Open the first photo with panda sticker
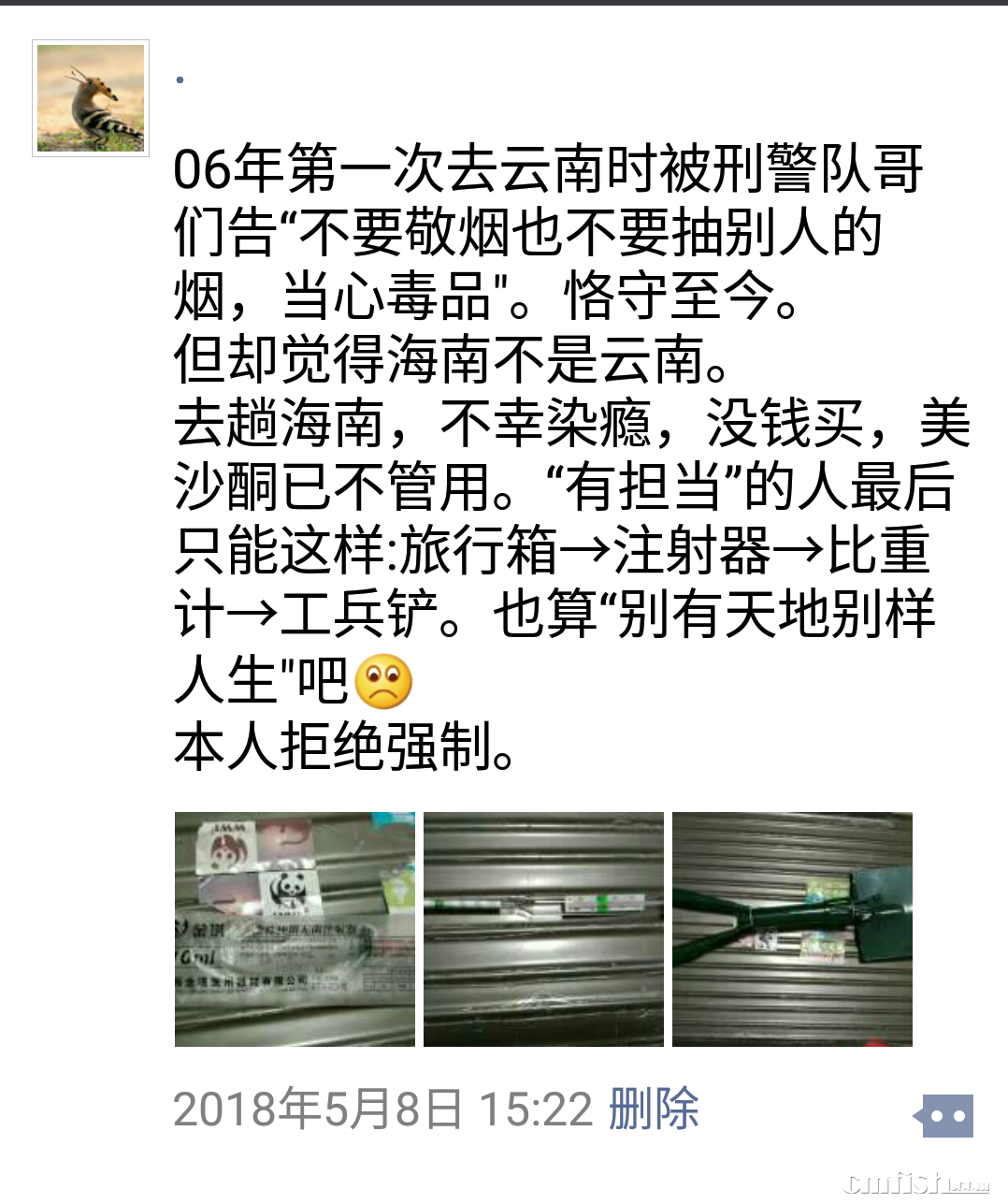 pyautogui.click(x=295, y=929)
